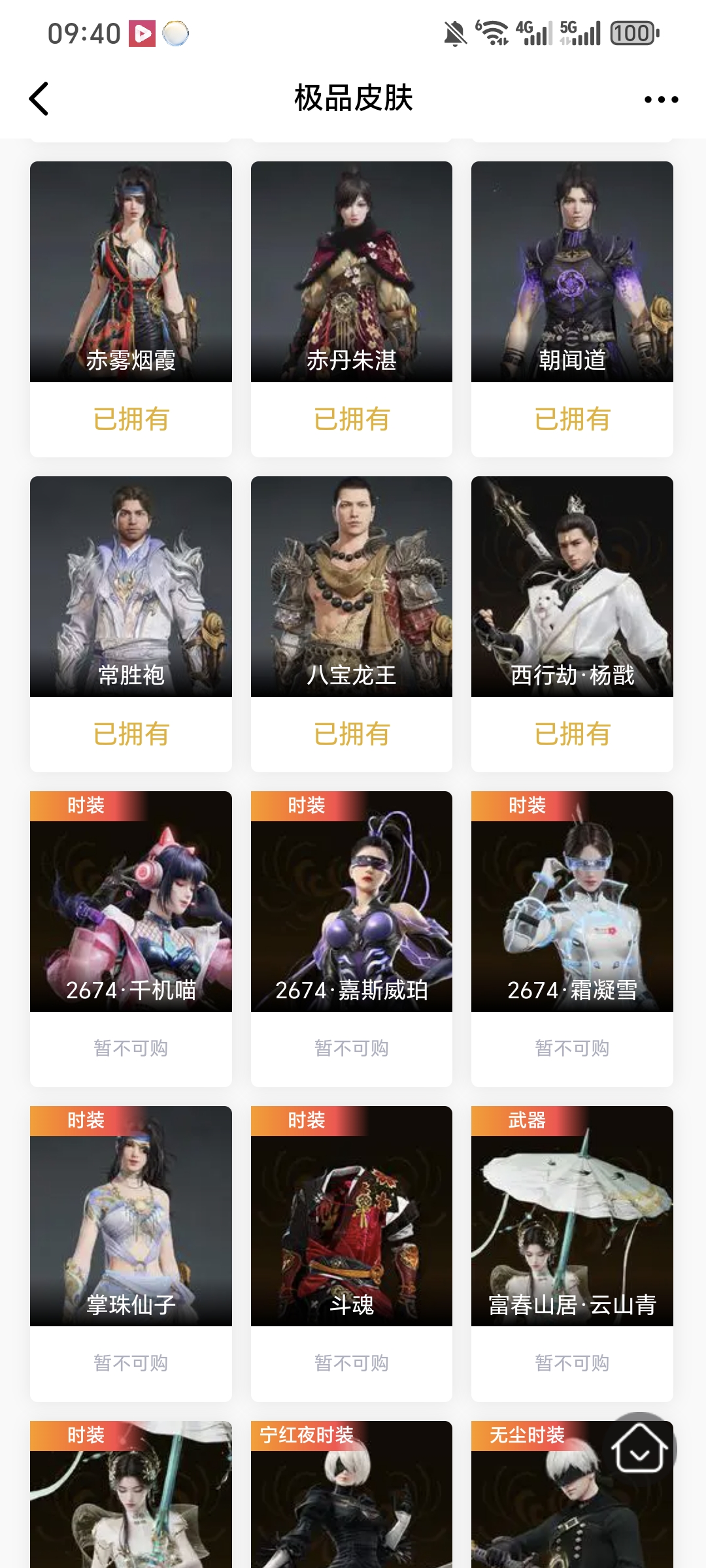Screen dimensions: 706x1568
Task: Tap the 极品皮肤 title
Action: tap(353, 99)
